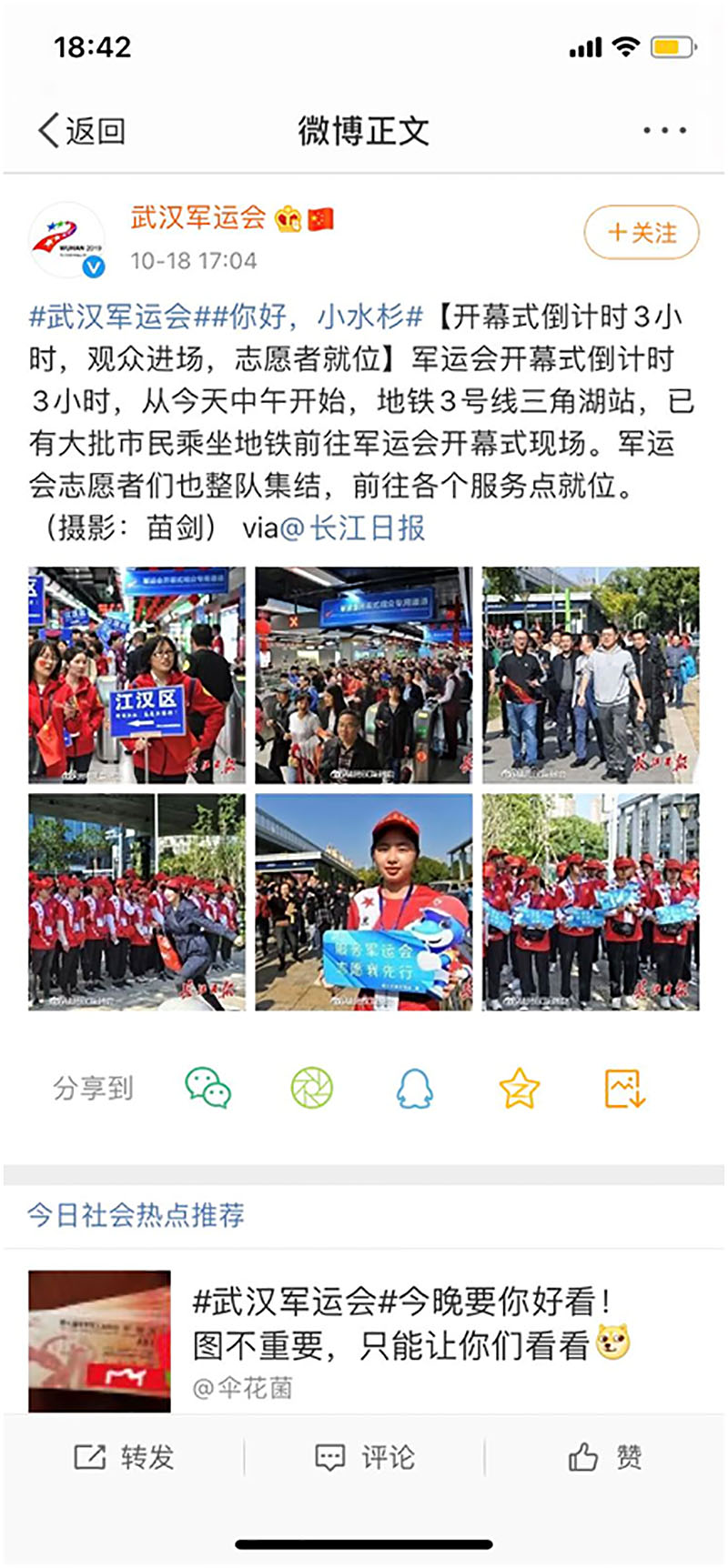The height and width of the screenshot is (1568, 728).
Task: Open the @长江日报 mention link
Action: pyautogui.click(x=353, y=528)
